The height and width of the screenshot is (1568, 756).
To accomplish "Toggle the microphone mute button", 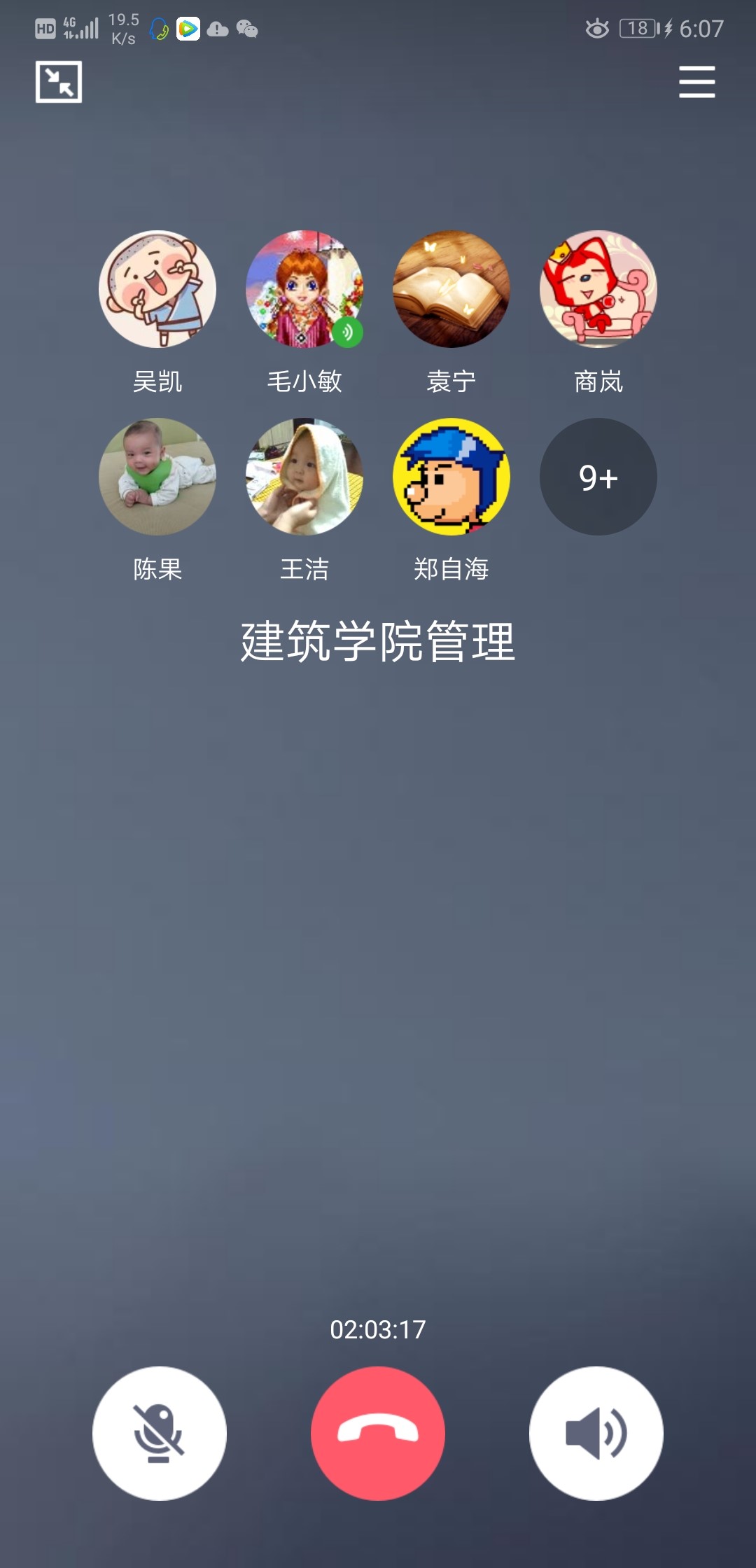I will [x=160, y=1433].
